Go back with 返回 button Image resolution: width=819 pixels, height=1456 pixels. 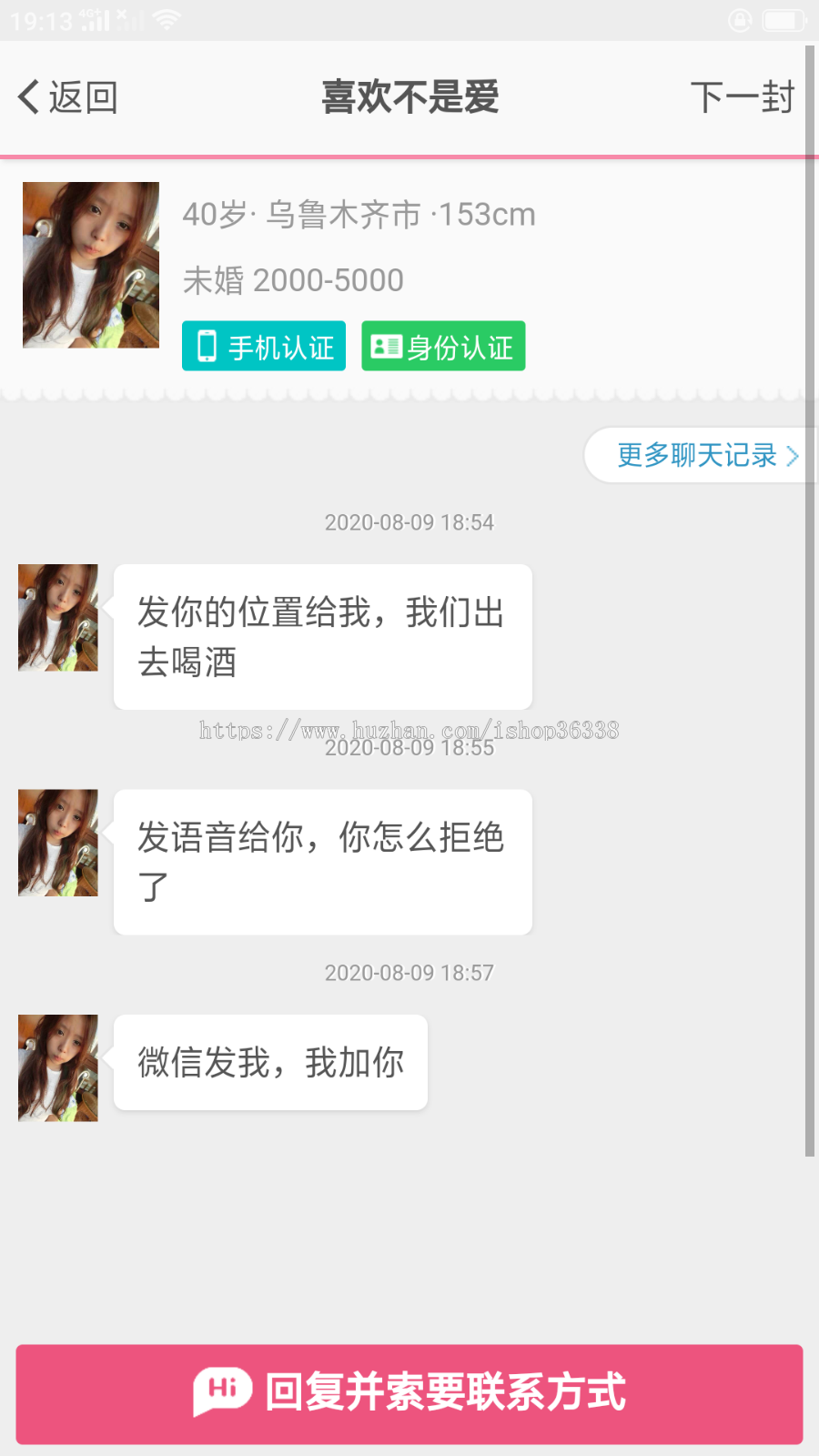click(x=68, y=97)
